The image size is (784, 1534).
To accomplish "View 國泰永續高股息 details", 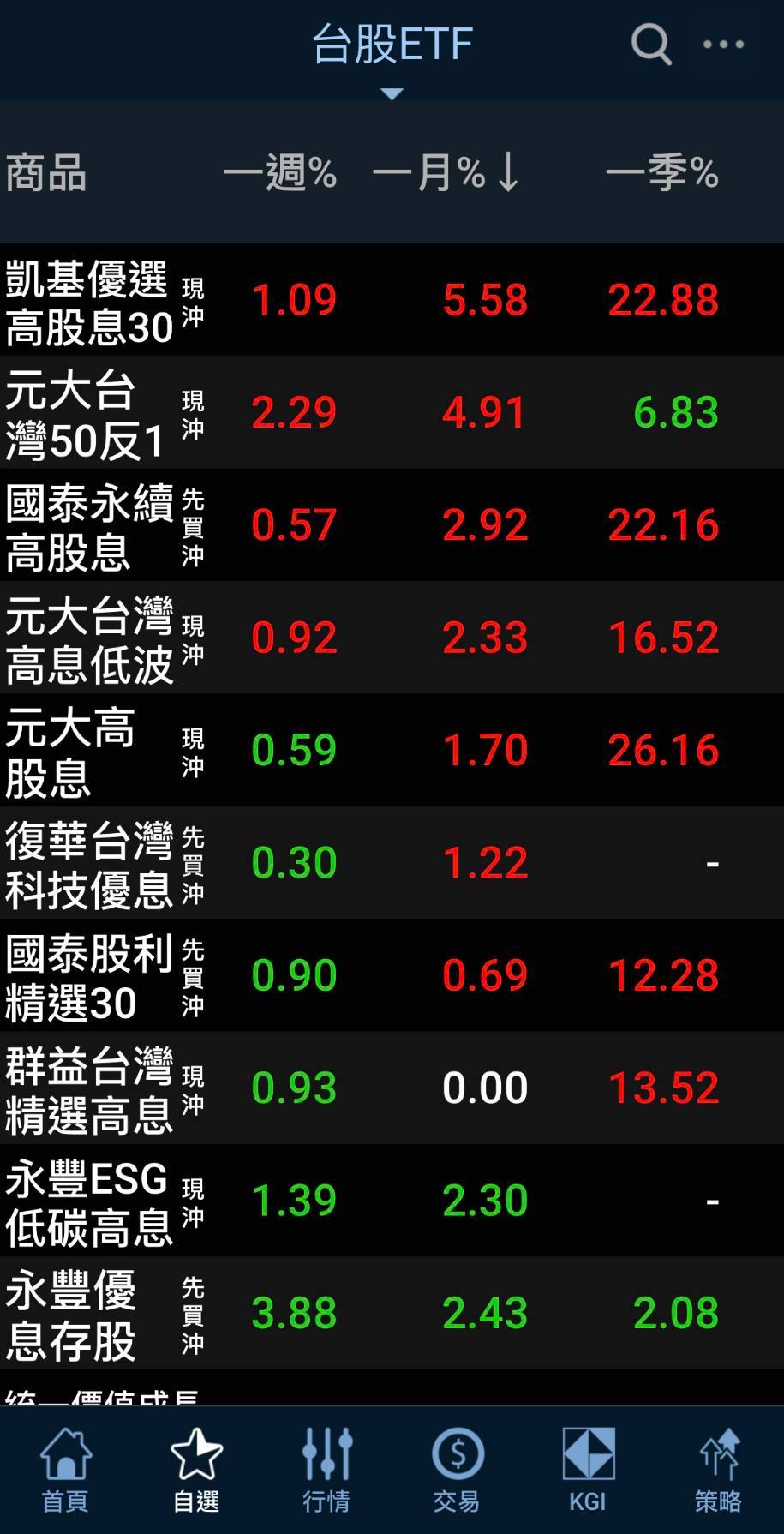I will (88, 527).
